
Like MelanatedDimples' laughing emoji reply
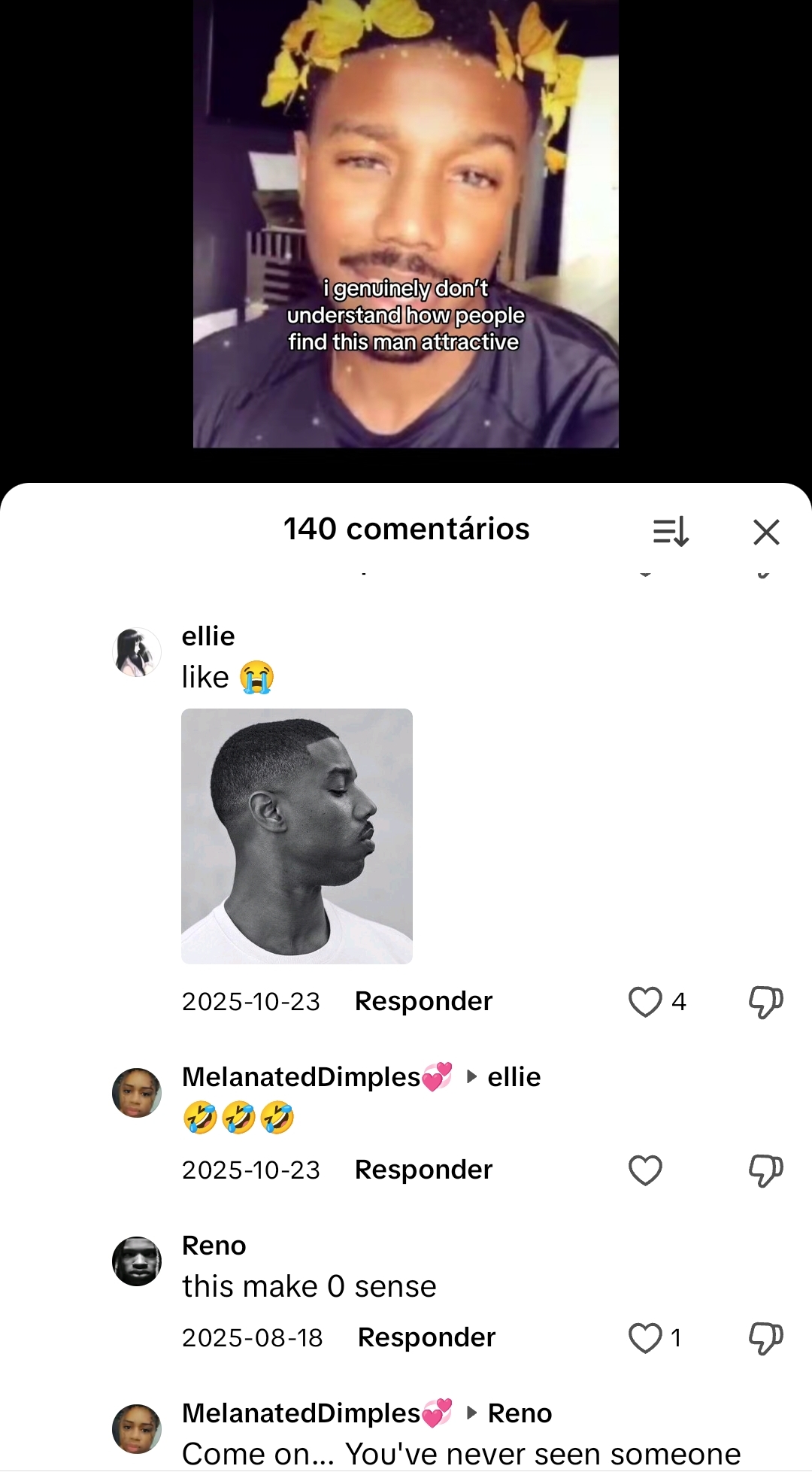point(645,1170)
